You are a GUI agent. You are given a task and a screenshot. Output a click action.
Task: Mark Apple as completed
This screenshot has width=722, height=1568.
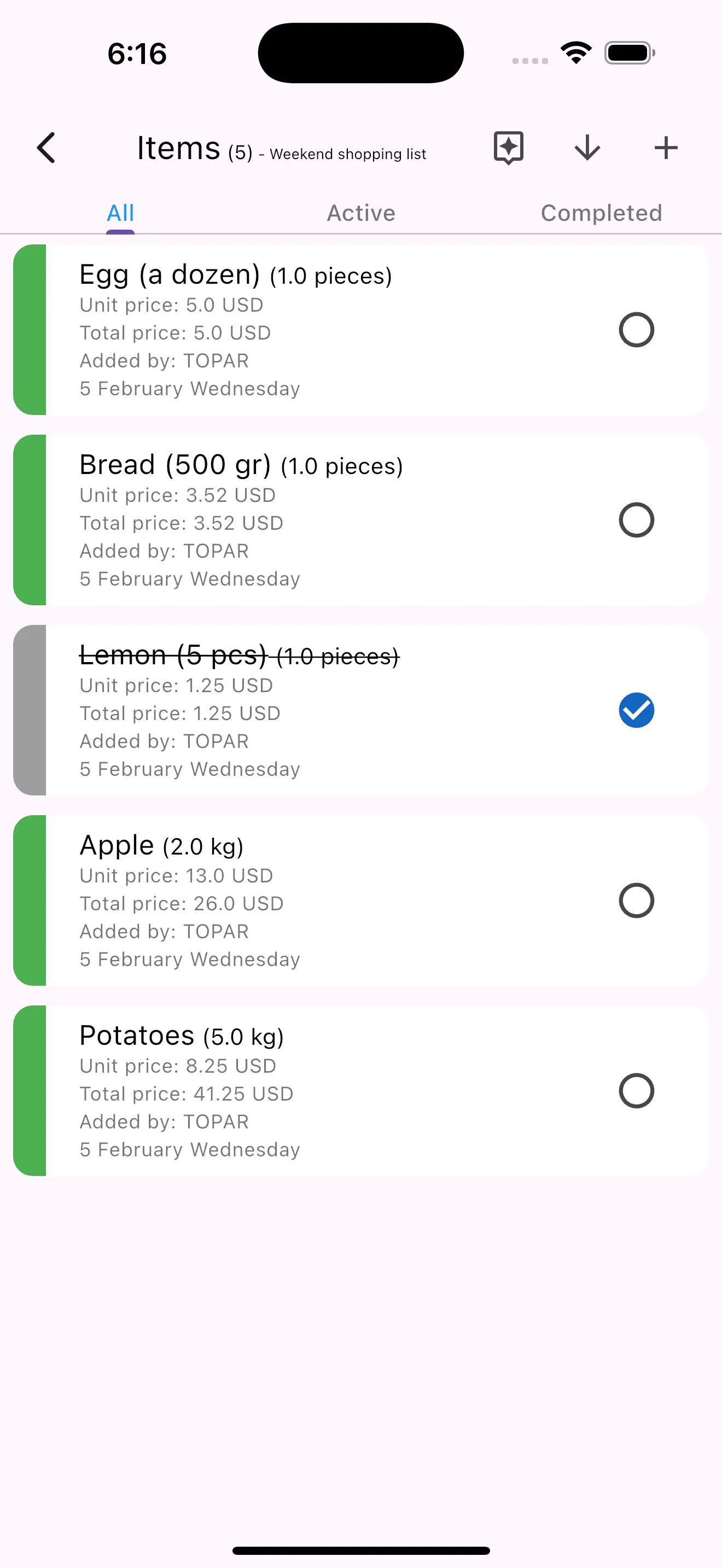[x=636, y=900]
